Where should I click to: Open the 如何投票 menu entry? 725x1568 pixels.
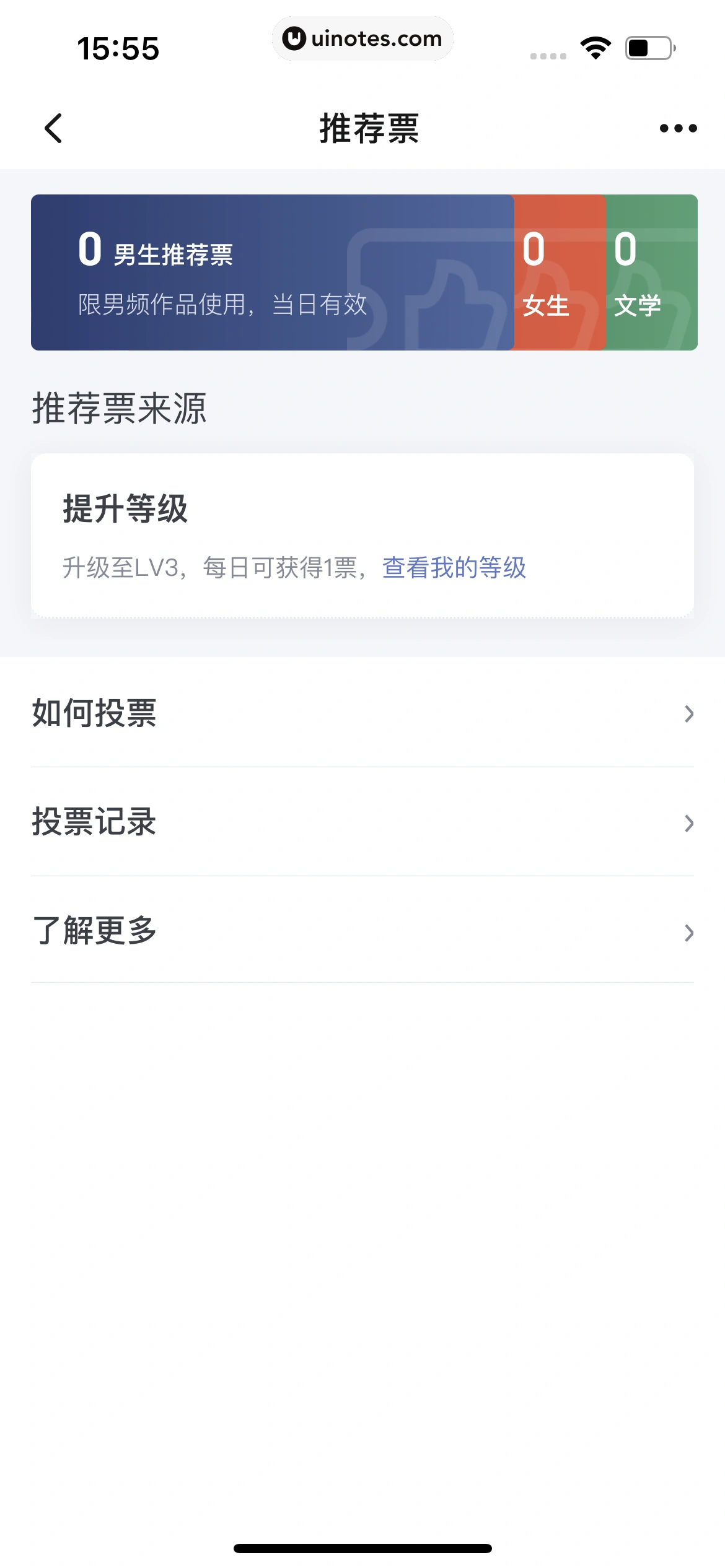coord(95,714)
